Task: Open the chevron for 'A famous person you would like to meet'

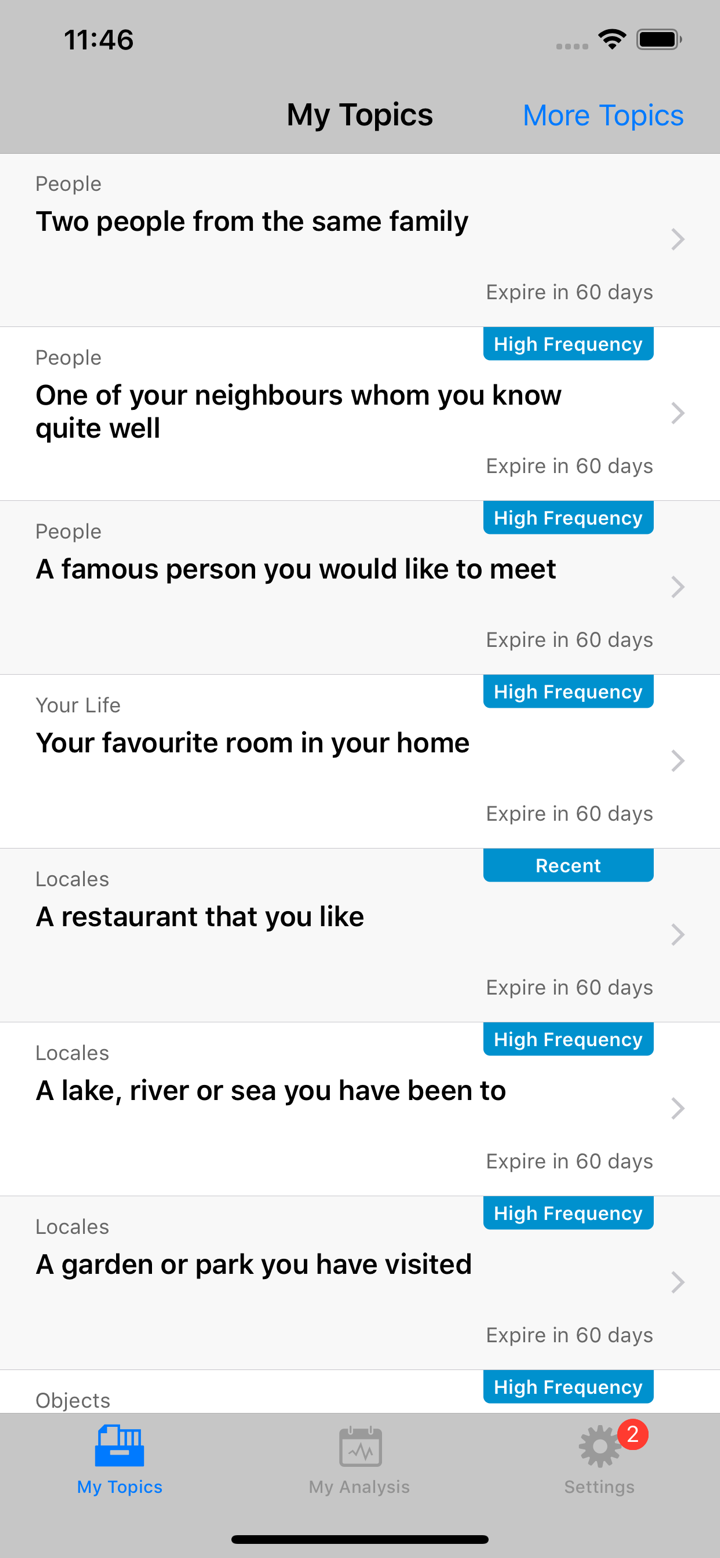Action: pos(678,587)
